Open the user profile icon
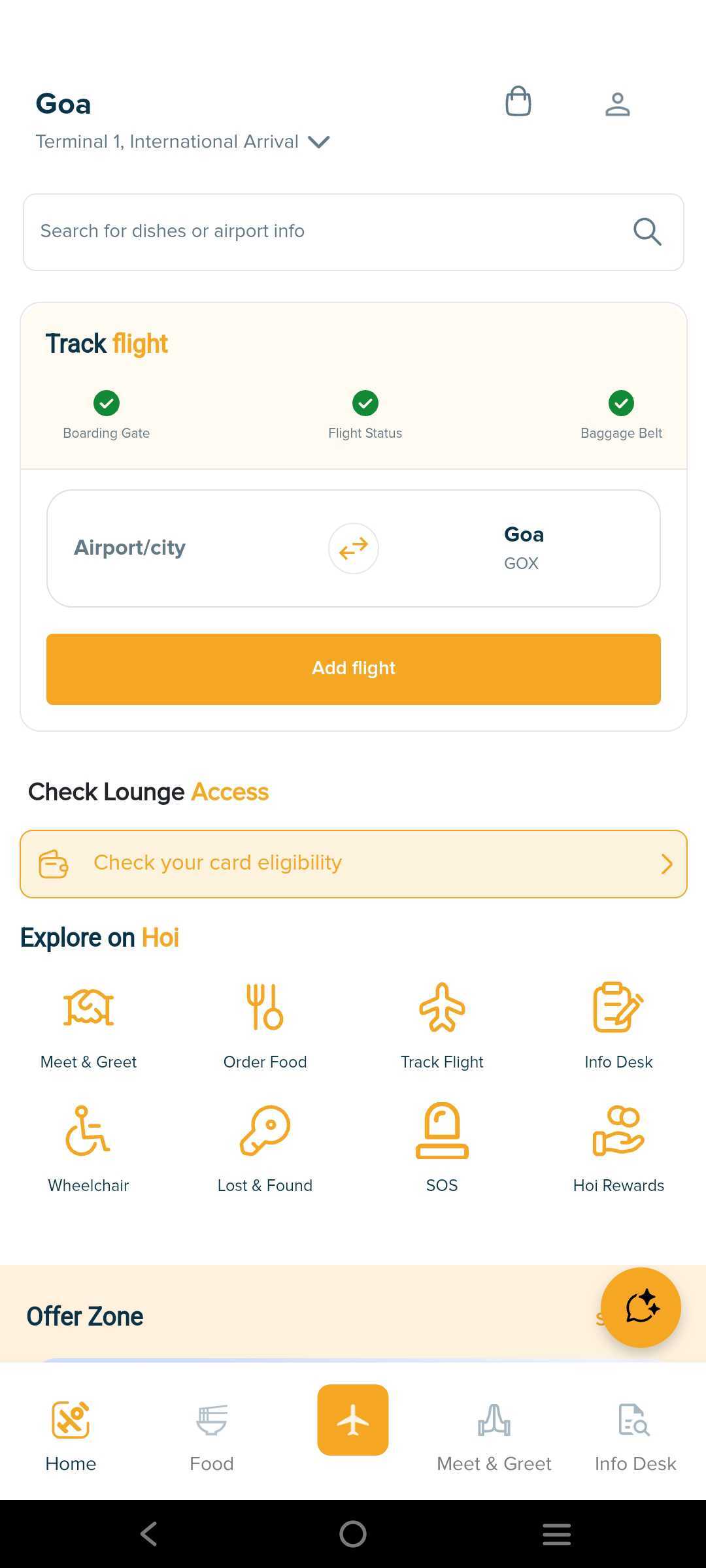 coord(617,104)
